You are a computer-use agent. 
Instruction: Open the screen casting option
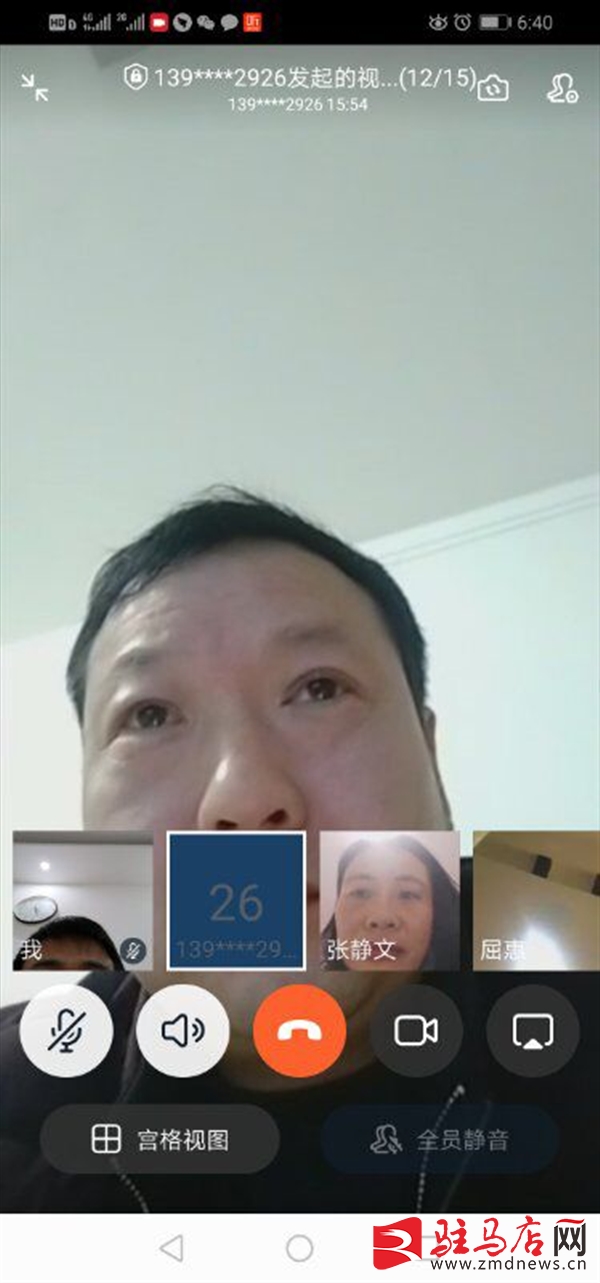pos(533,1031)
